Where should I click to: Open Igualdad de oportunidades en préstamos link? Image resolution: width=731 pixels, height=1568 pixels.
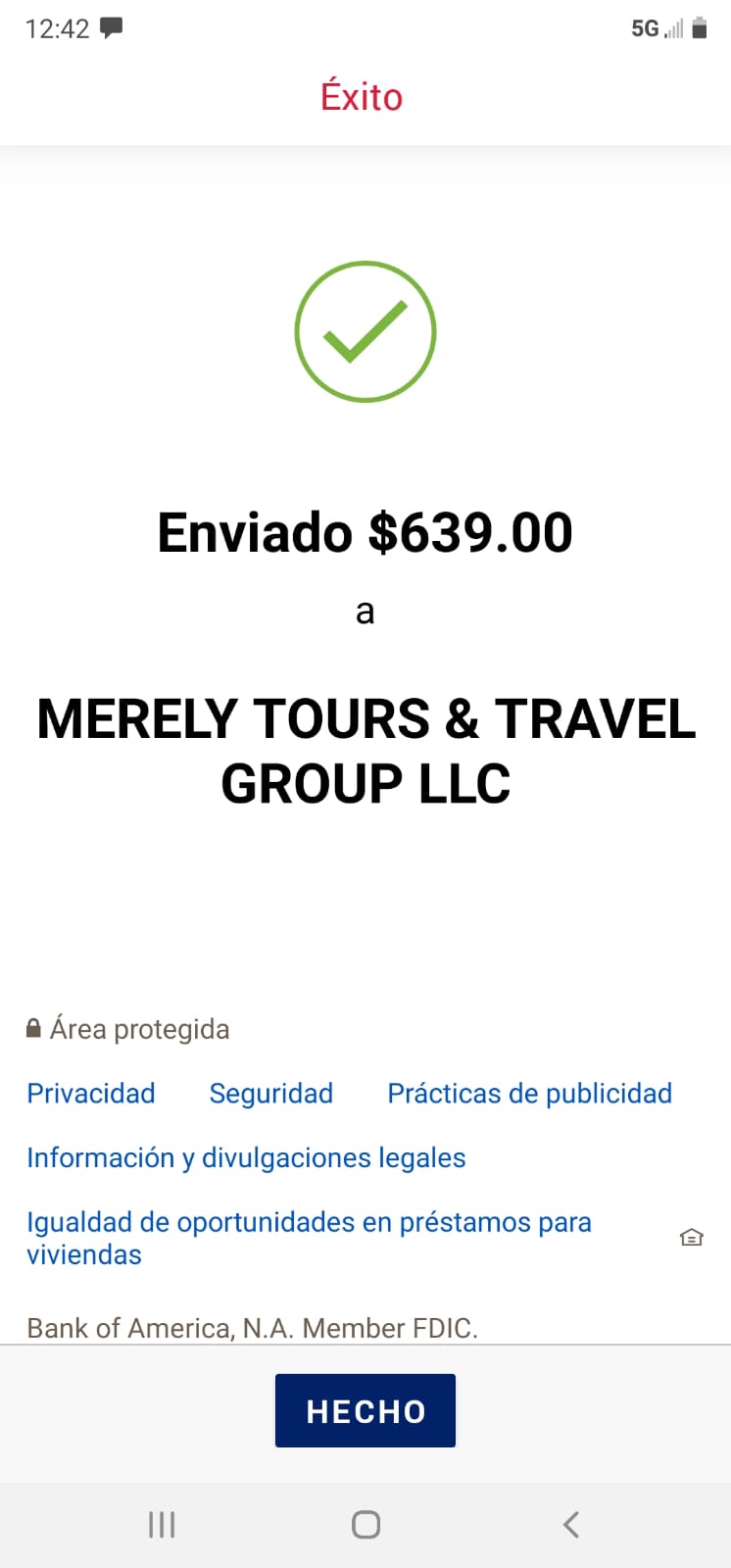tap(309, 1239)
